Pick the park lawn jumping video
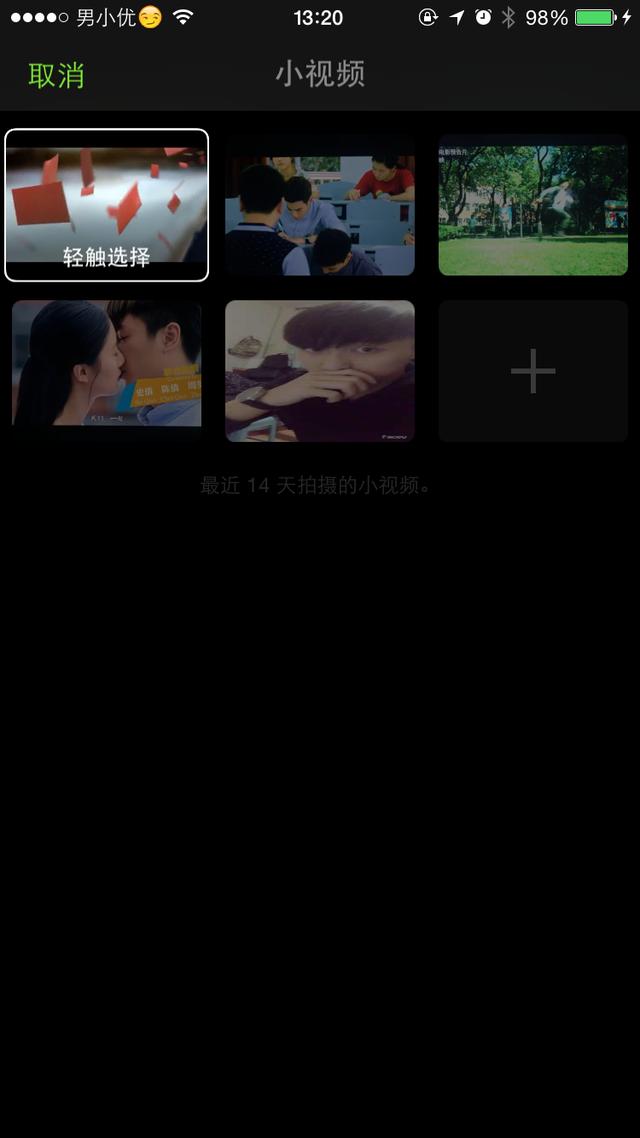The image size is (640, 1138). 533,205
